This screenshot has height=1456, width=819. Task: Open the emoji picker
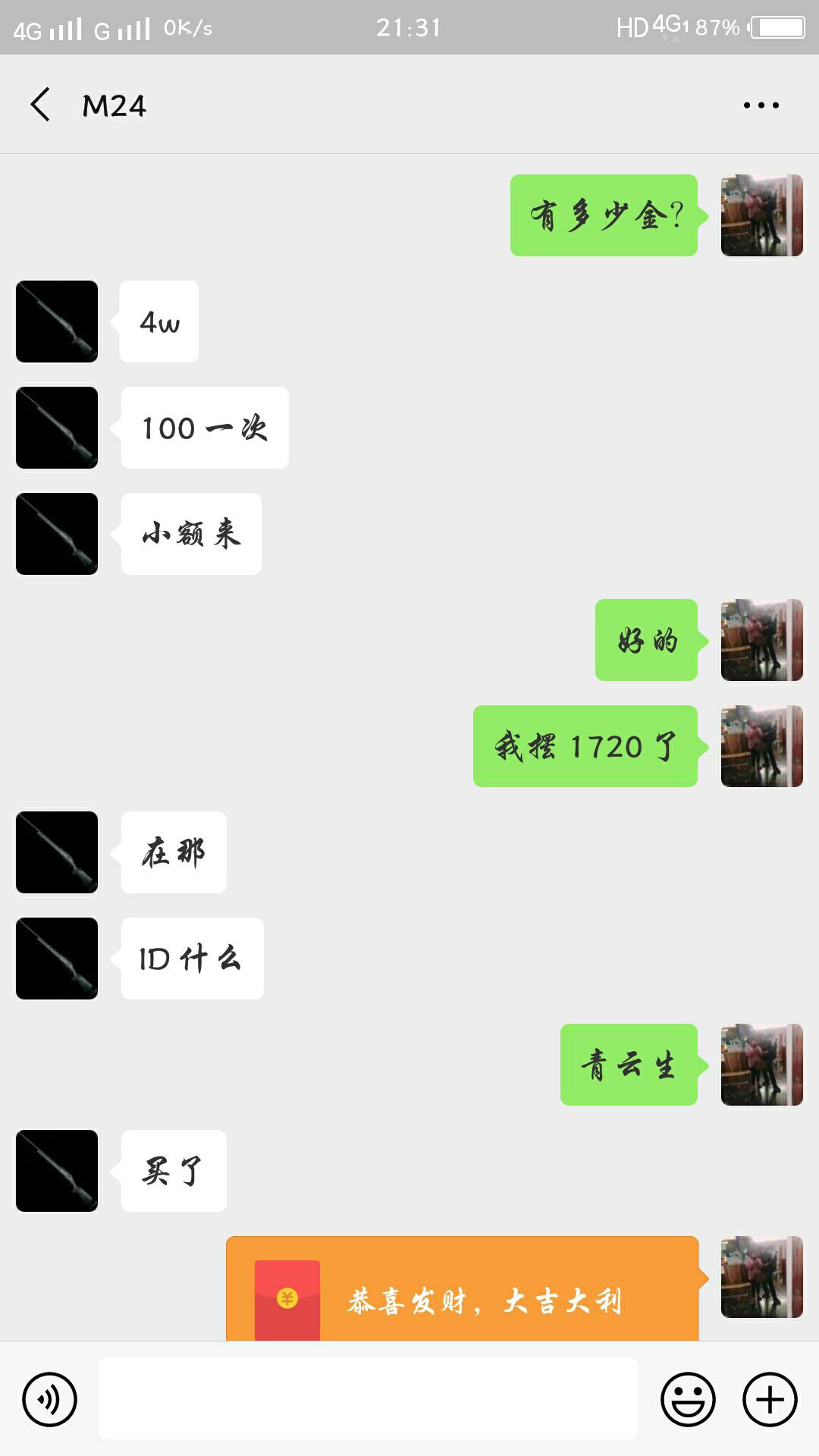coord(688,1399)
